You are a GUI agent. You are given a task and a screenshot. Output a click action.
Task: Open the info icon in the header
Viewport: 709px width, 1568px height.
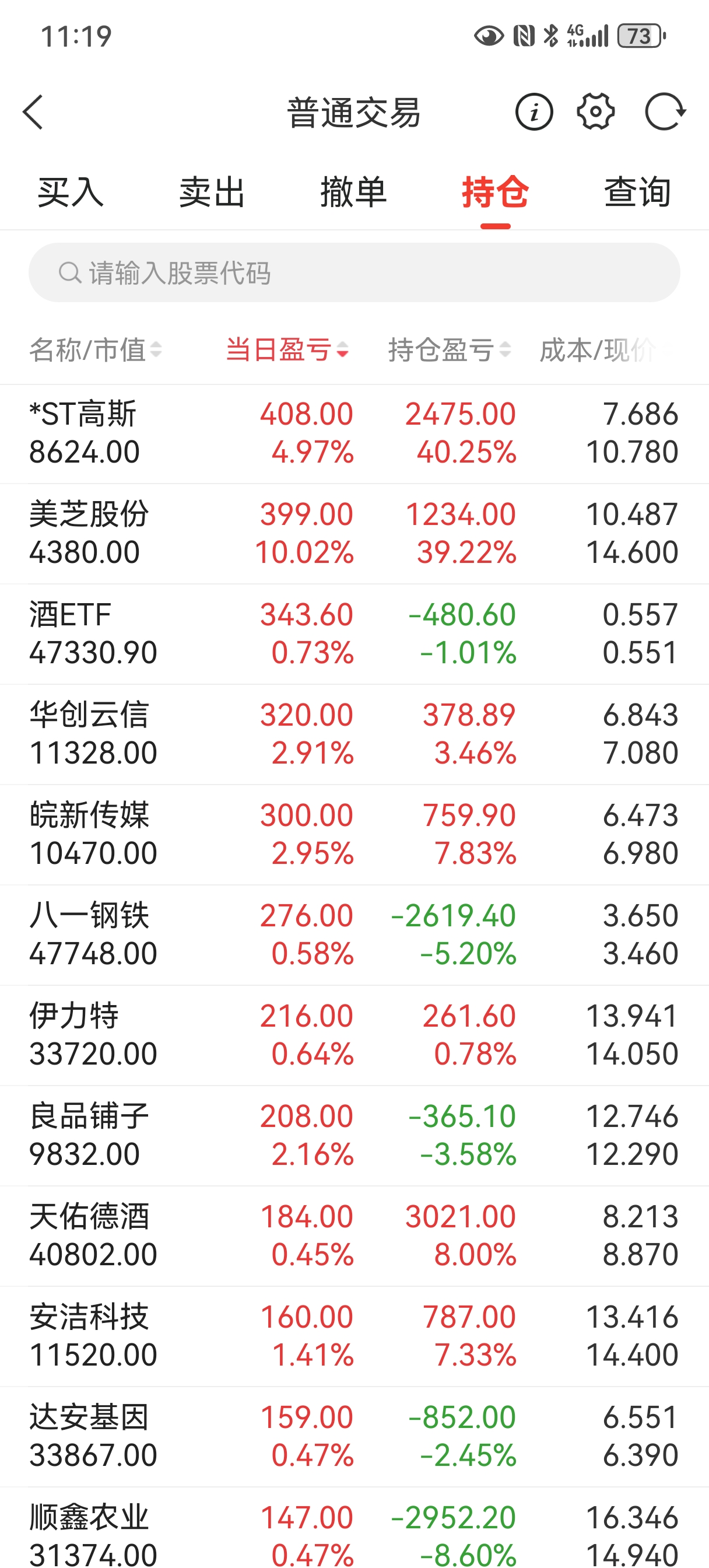(533, 113)
